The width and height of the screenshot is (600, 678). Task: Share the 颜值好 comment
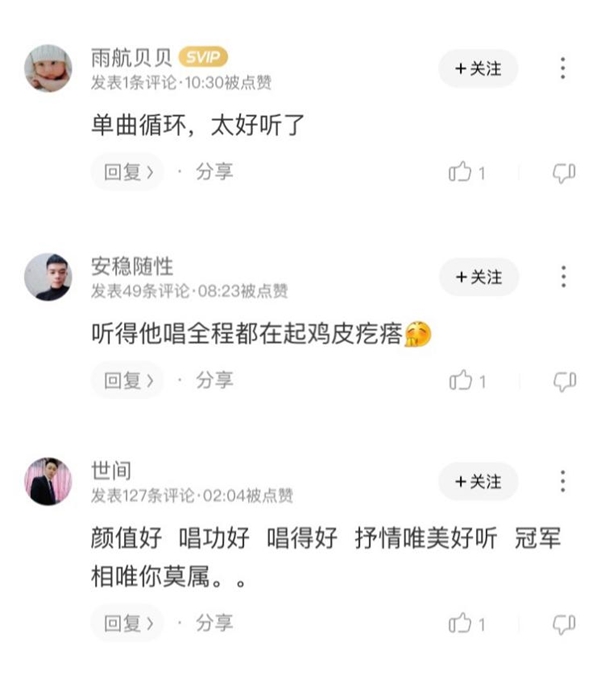[x=213, y=623]
